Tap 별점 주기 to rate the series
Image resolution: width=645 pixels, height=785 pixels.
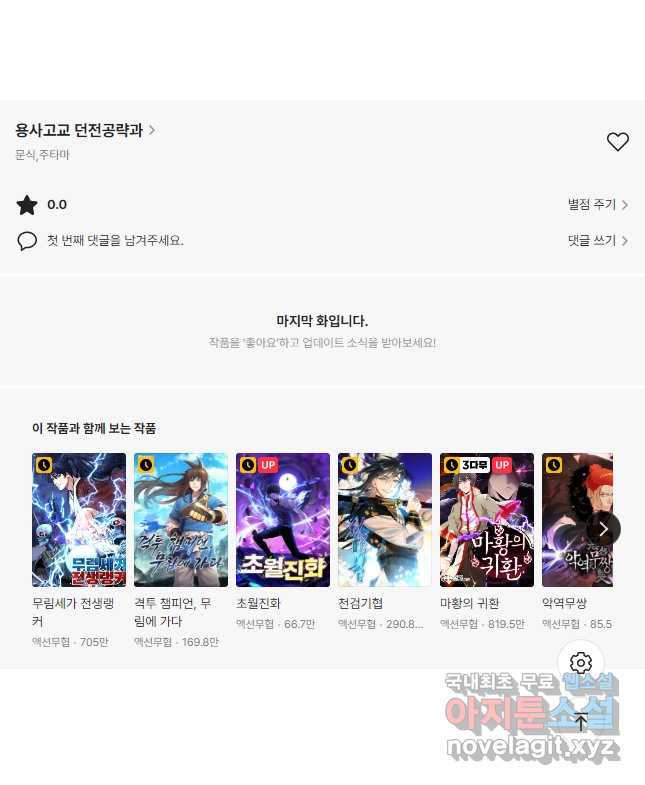tap(598, 205)
